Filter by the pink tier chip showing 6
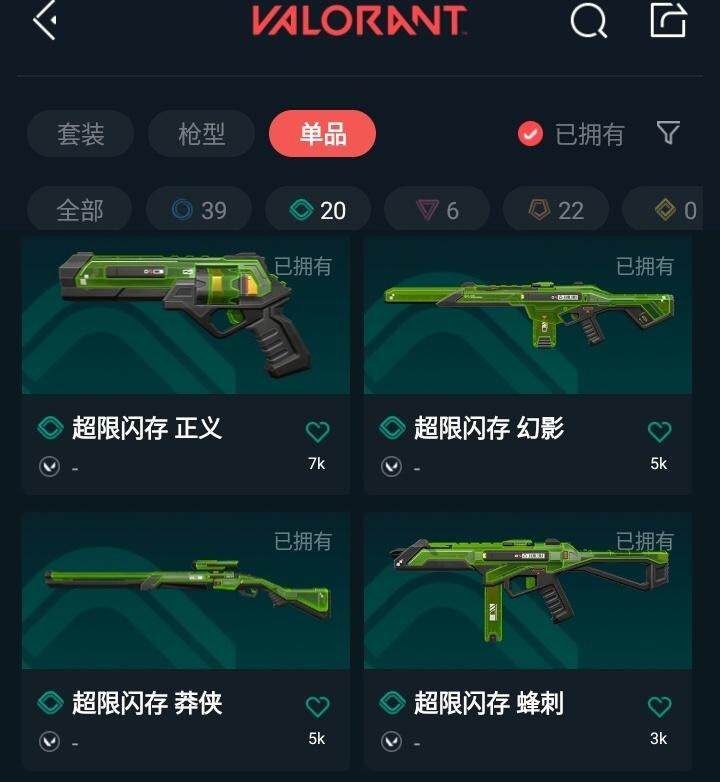Image resolution: width=720 pixels, height=782 pixels. [438, 210]
